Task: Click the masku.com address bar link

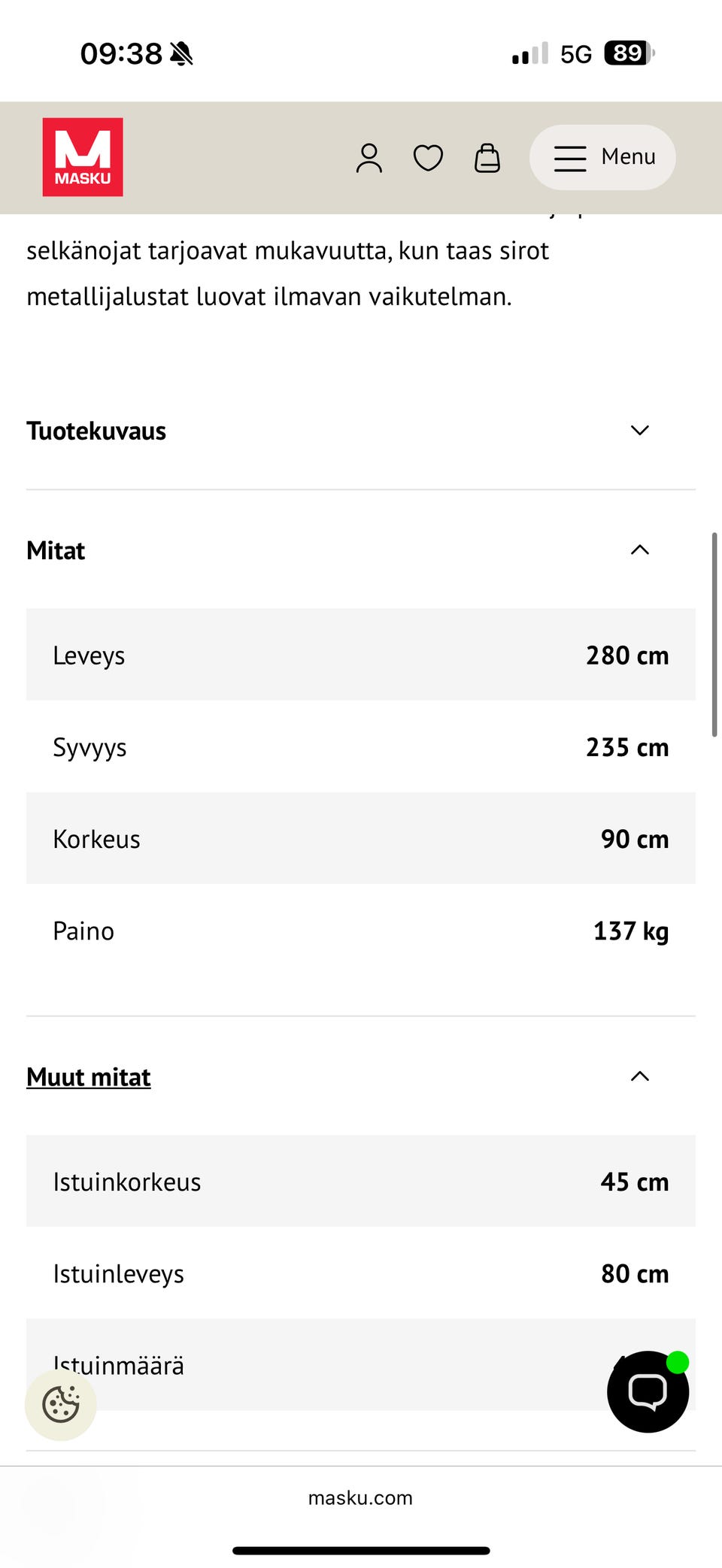Action: pyautogui.click(x=360, y=1497)
